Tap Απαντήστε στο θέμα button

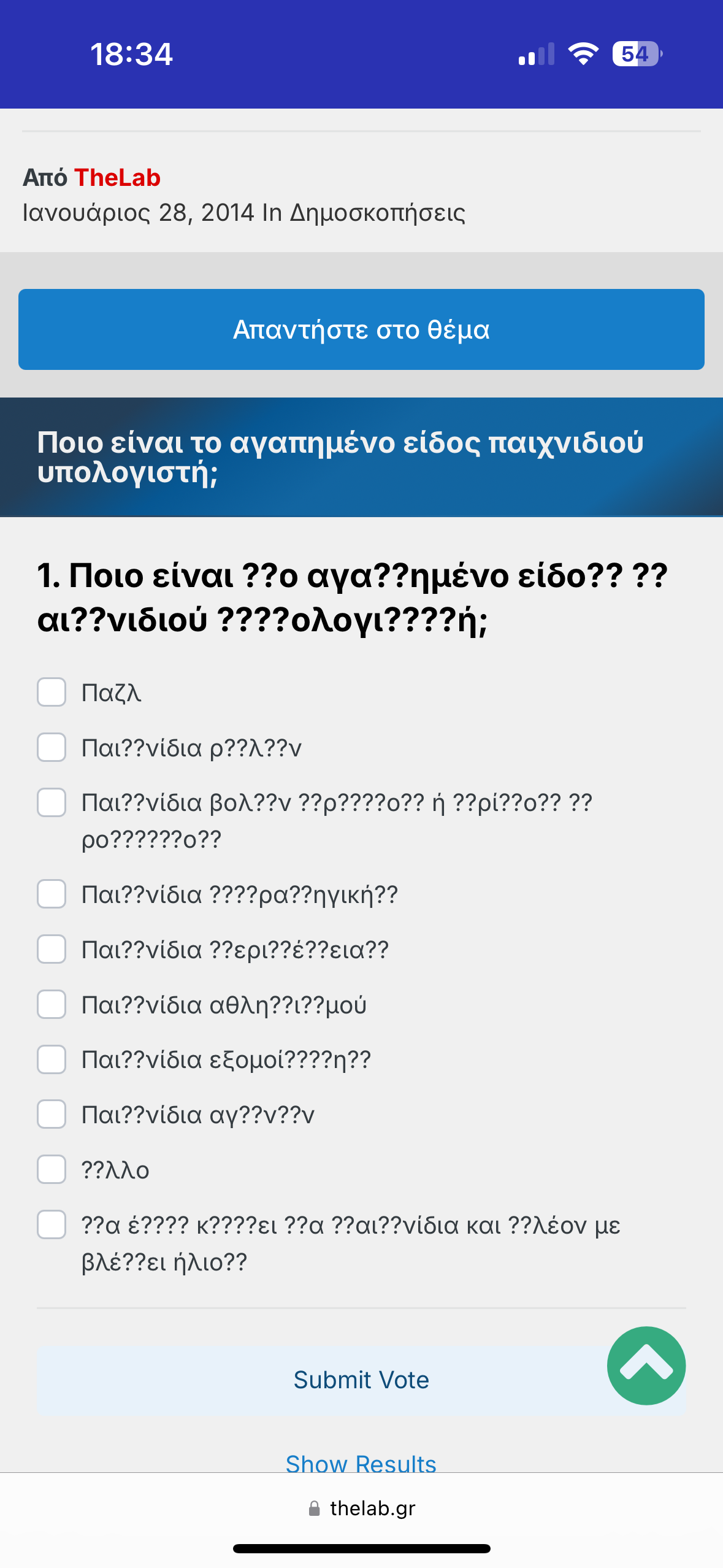coord(361,329)
